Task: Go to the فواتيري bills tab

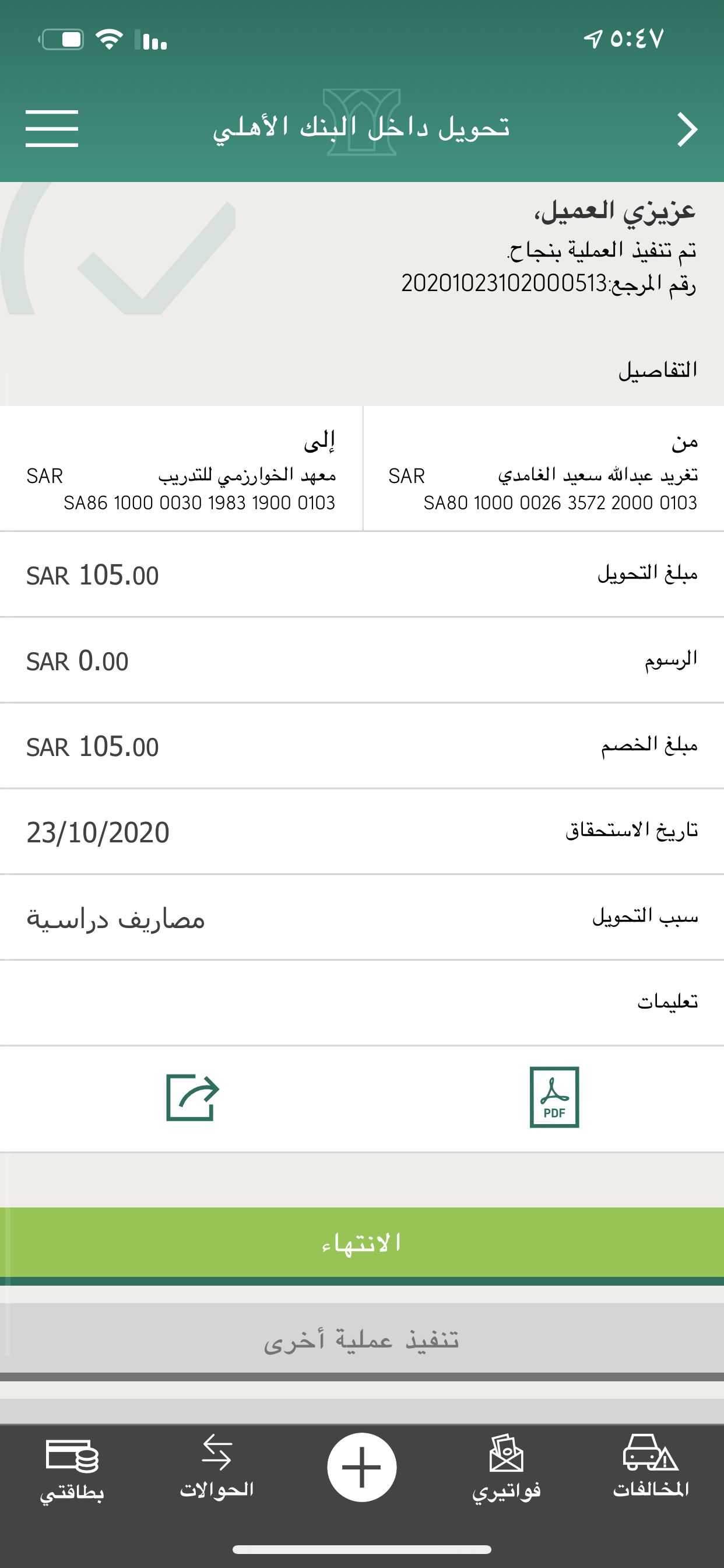Action: tap(506, 1468)
